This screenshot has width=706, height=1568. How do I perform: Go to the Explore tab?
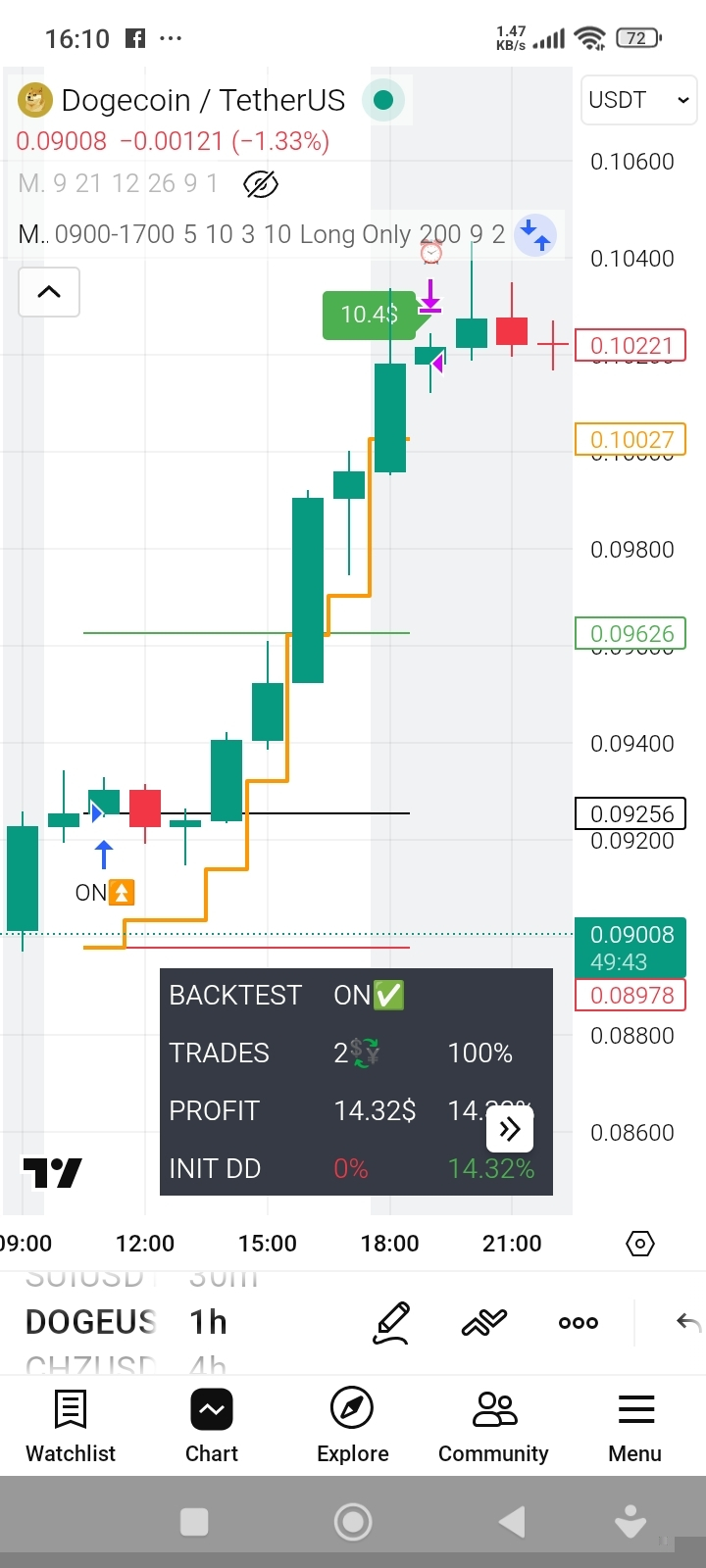point(353,1426)
